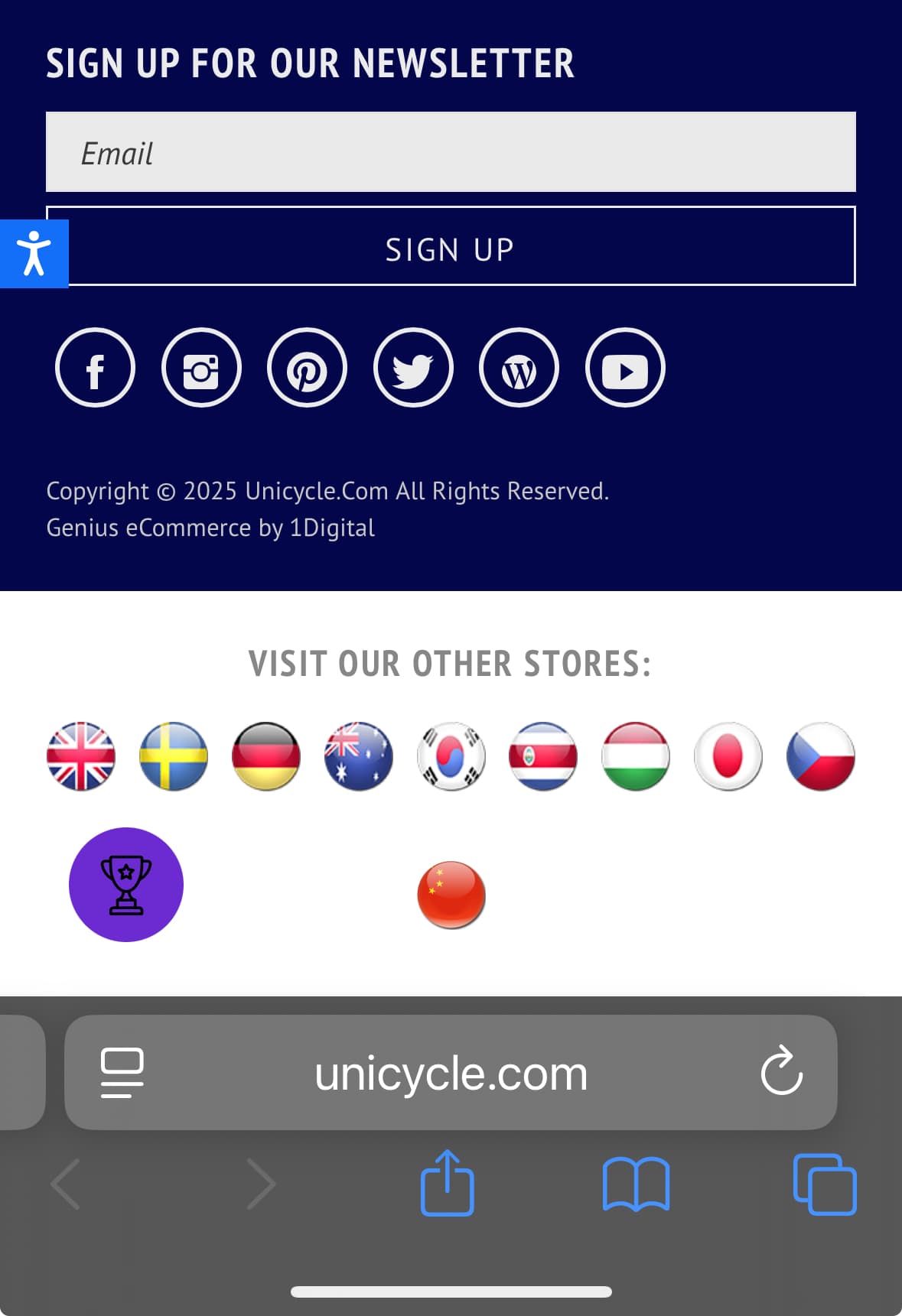Visit the South Korean store flag

(451, 756)
